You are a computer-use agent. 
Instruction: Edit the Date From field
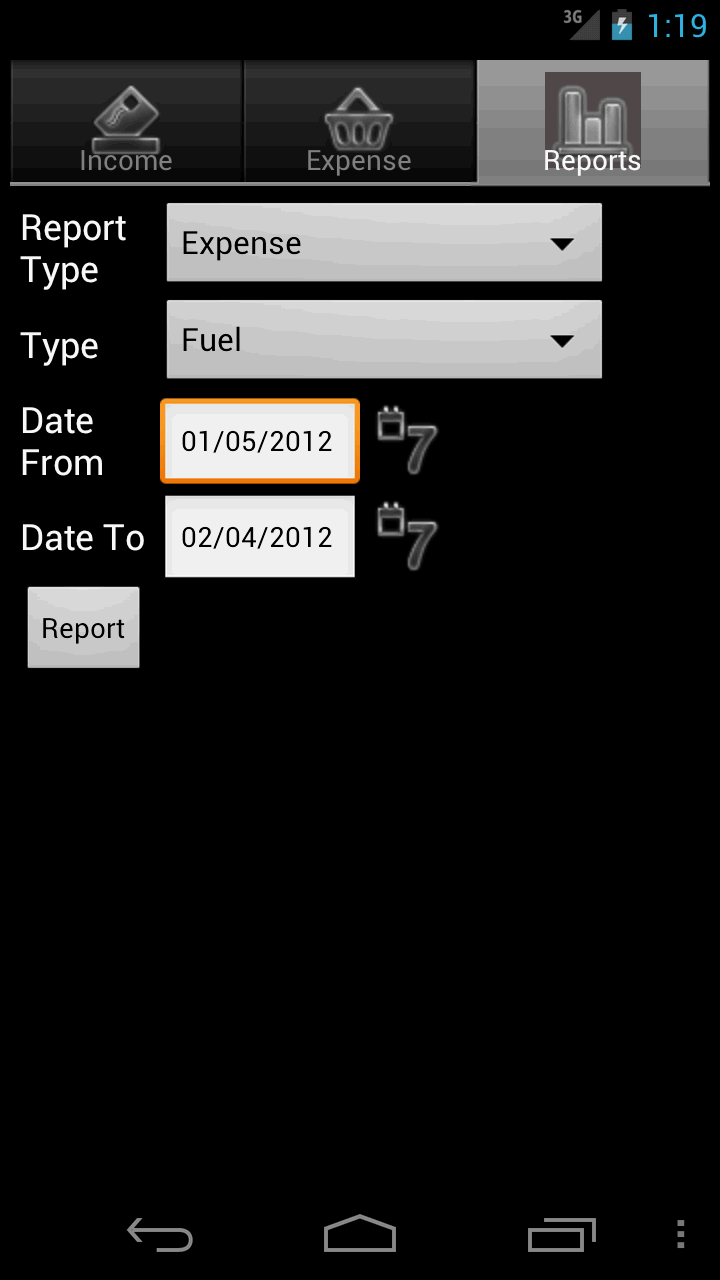coord(259,441)
